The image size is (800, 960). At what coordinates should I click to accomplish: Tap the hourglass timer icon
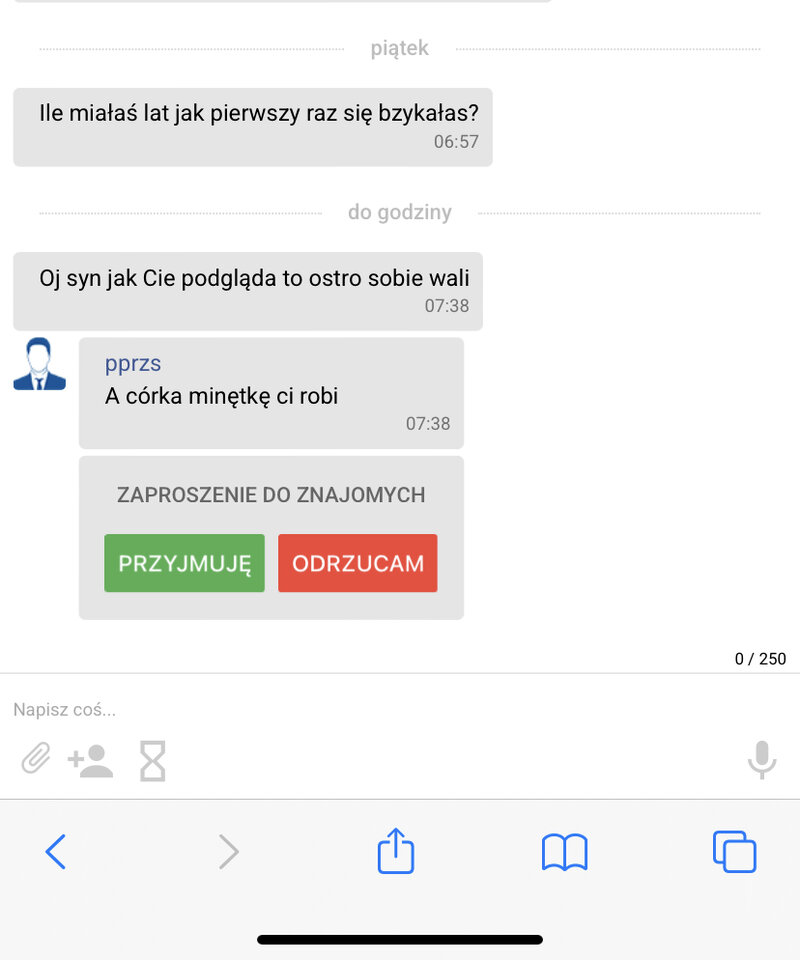coord(152,761)
